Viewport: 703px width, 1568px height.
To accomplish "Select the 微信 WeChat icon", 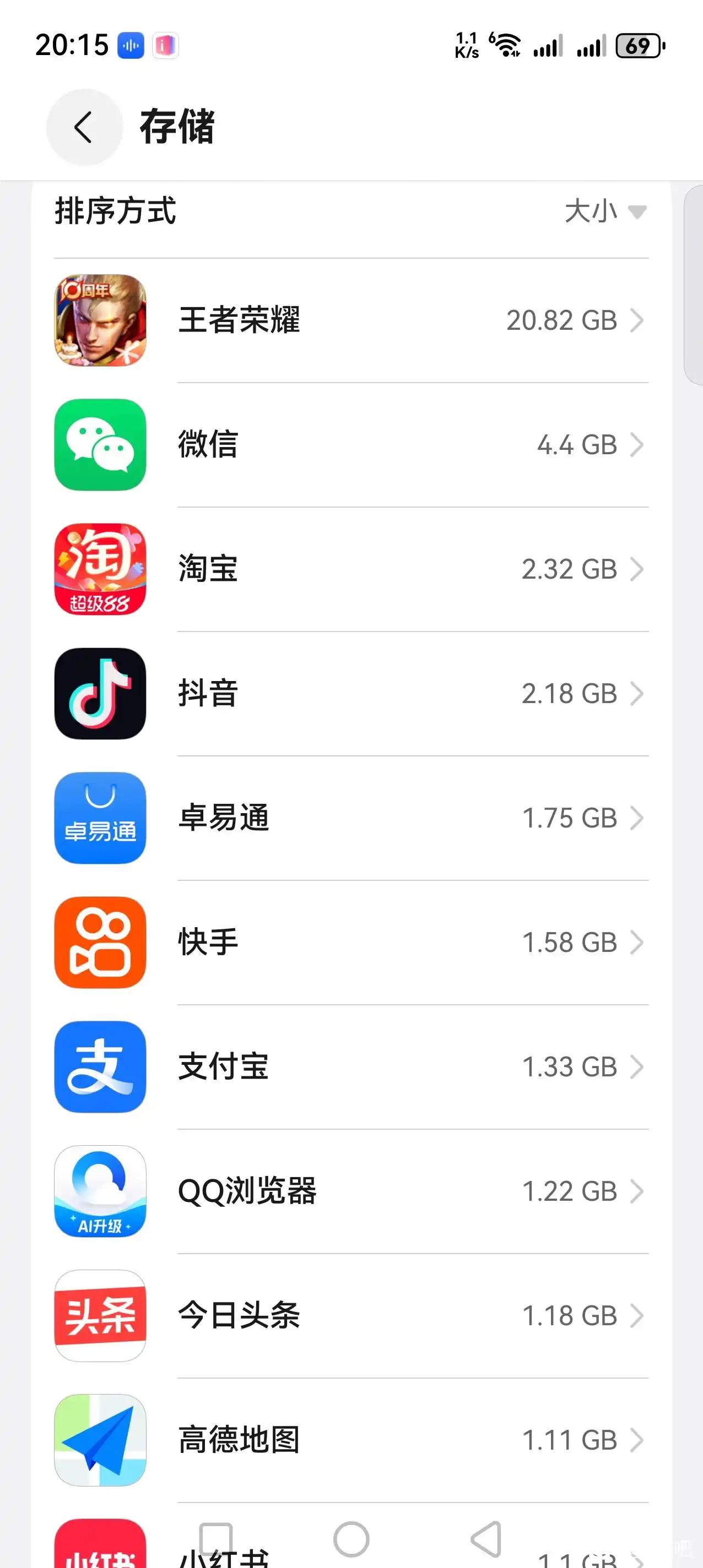I will (99, 445).
